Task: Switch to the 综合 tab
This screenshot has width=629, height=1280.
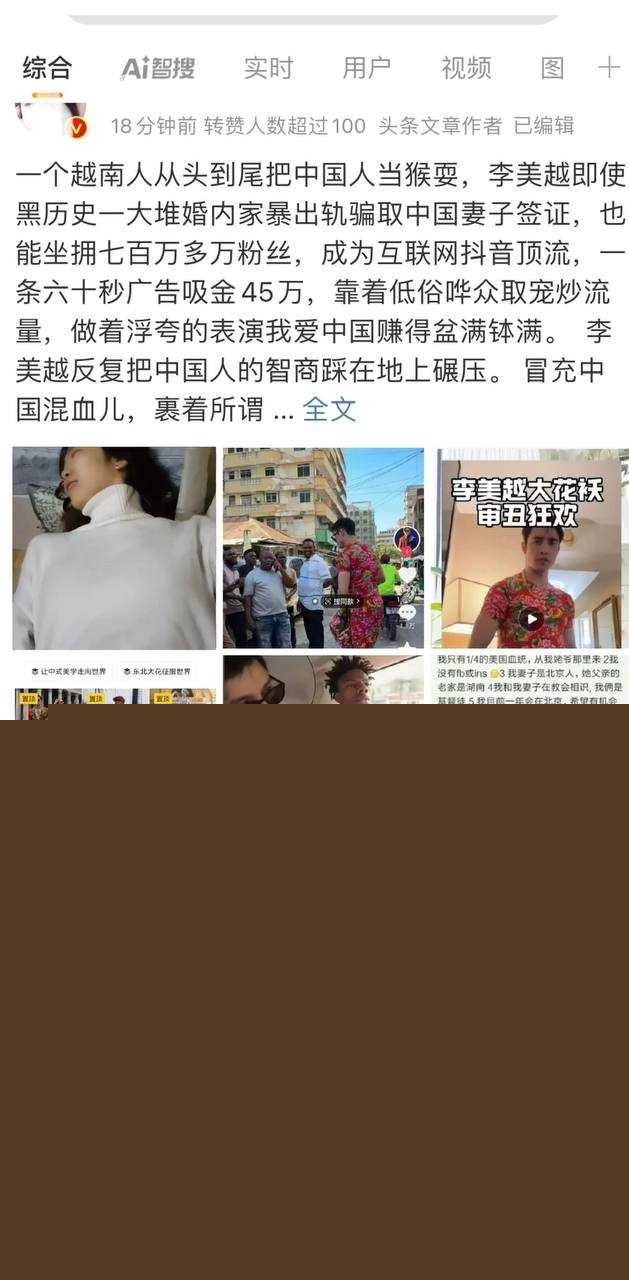Action: pos(47,68)
